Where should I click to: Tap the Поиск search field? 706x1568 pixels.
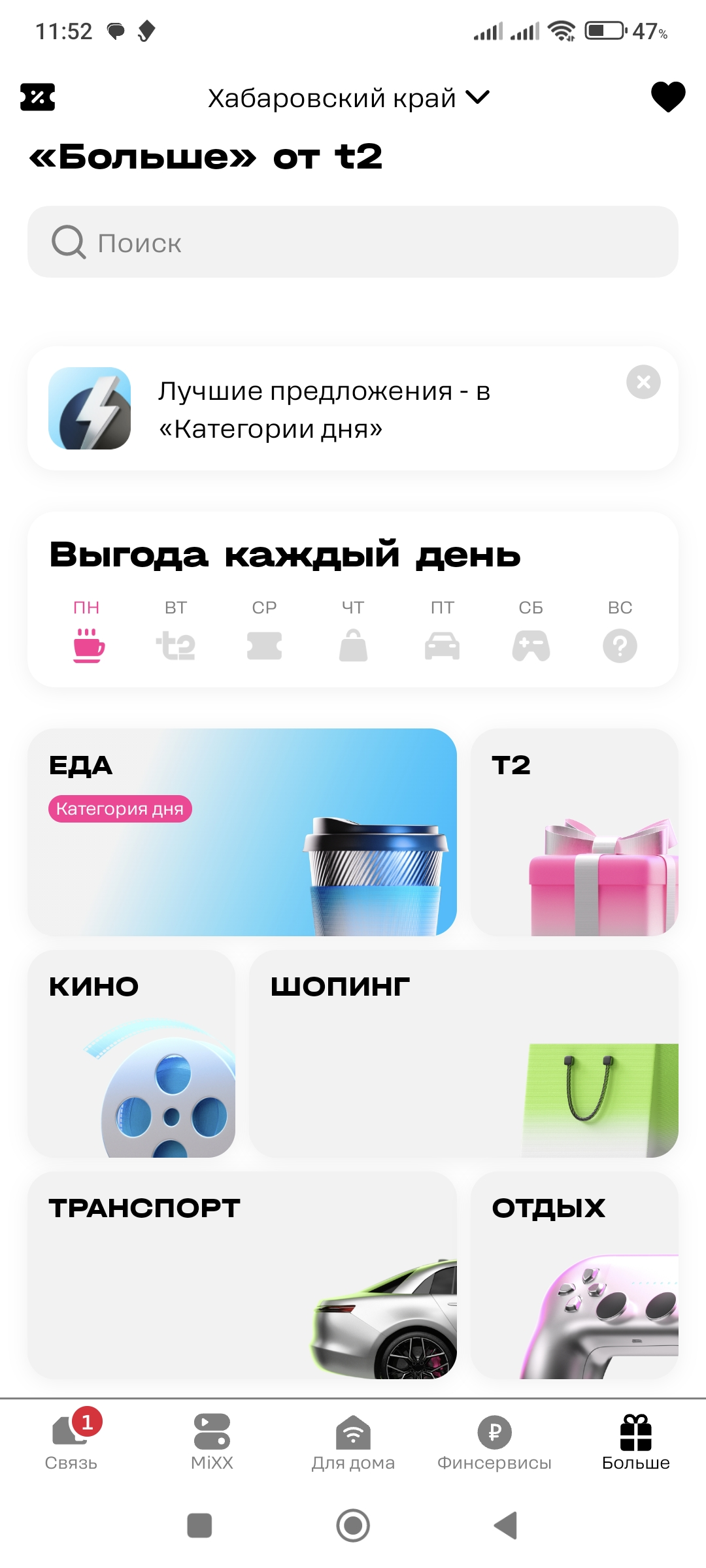tap(353, 242)
